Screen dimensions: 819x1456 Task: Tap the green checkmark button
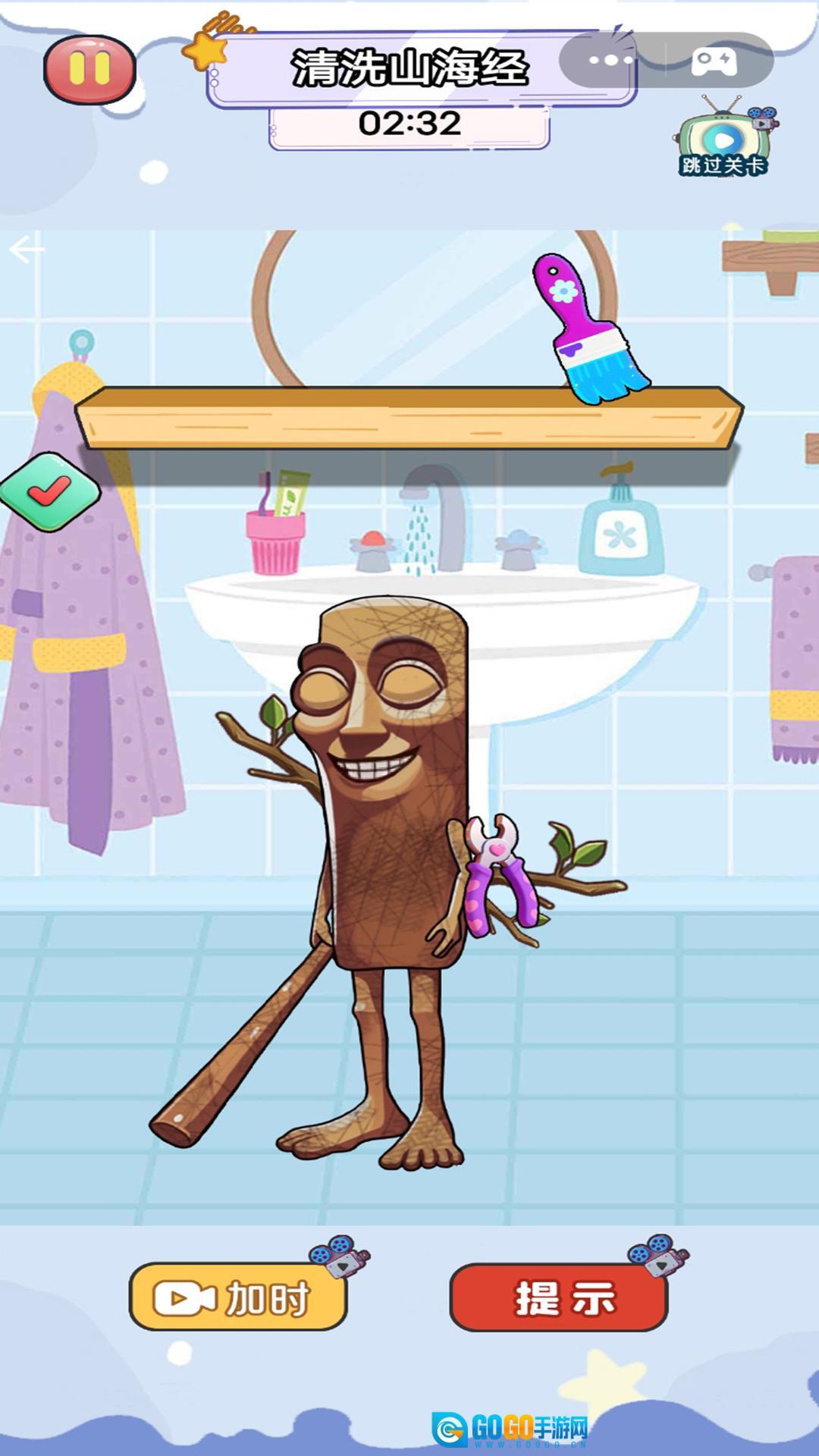click(50, 492)
